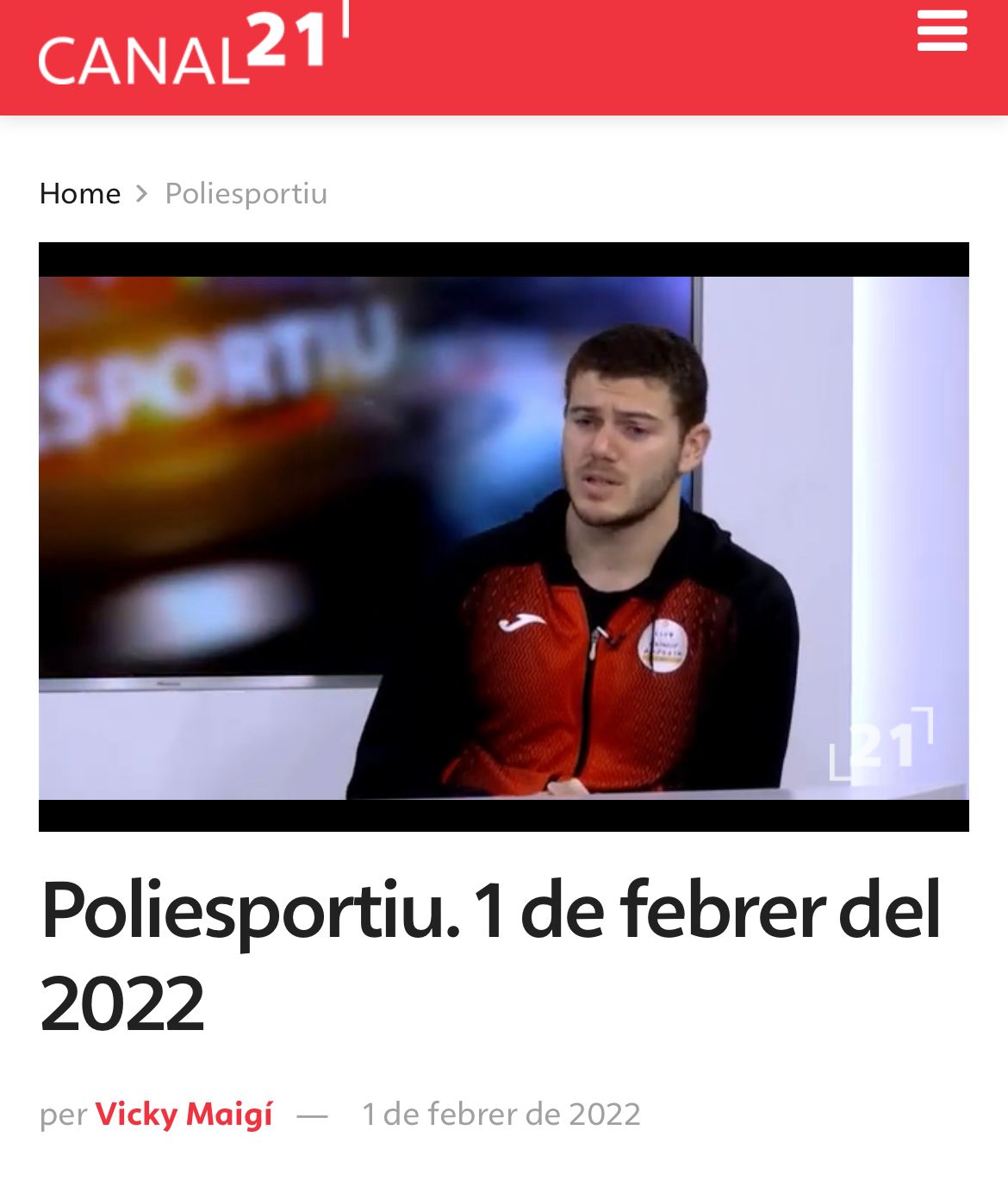The height and width of the screenshot is (1180, 1008).
Task: Open the Home breadcrumb link
Action: 80,193
